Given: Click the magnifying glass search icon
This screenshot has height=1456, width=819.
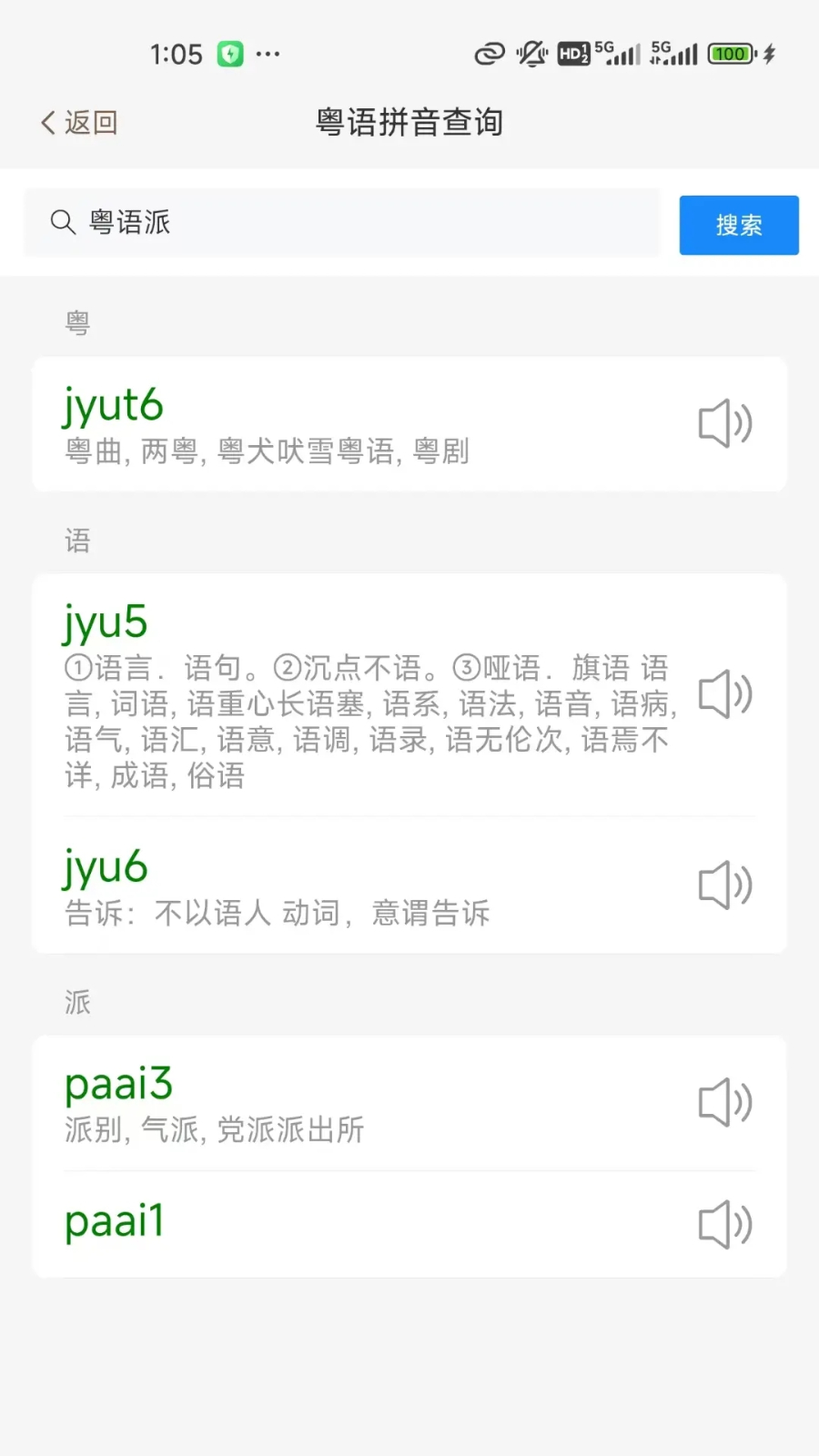Looking at the screenshot, I should (x=62, y=223).
